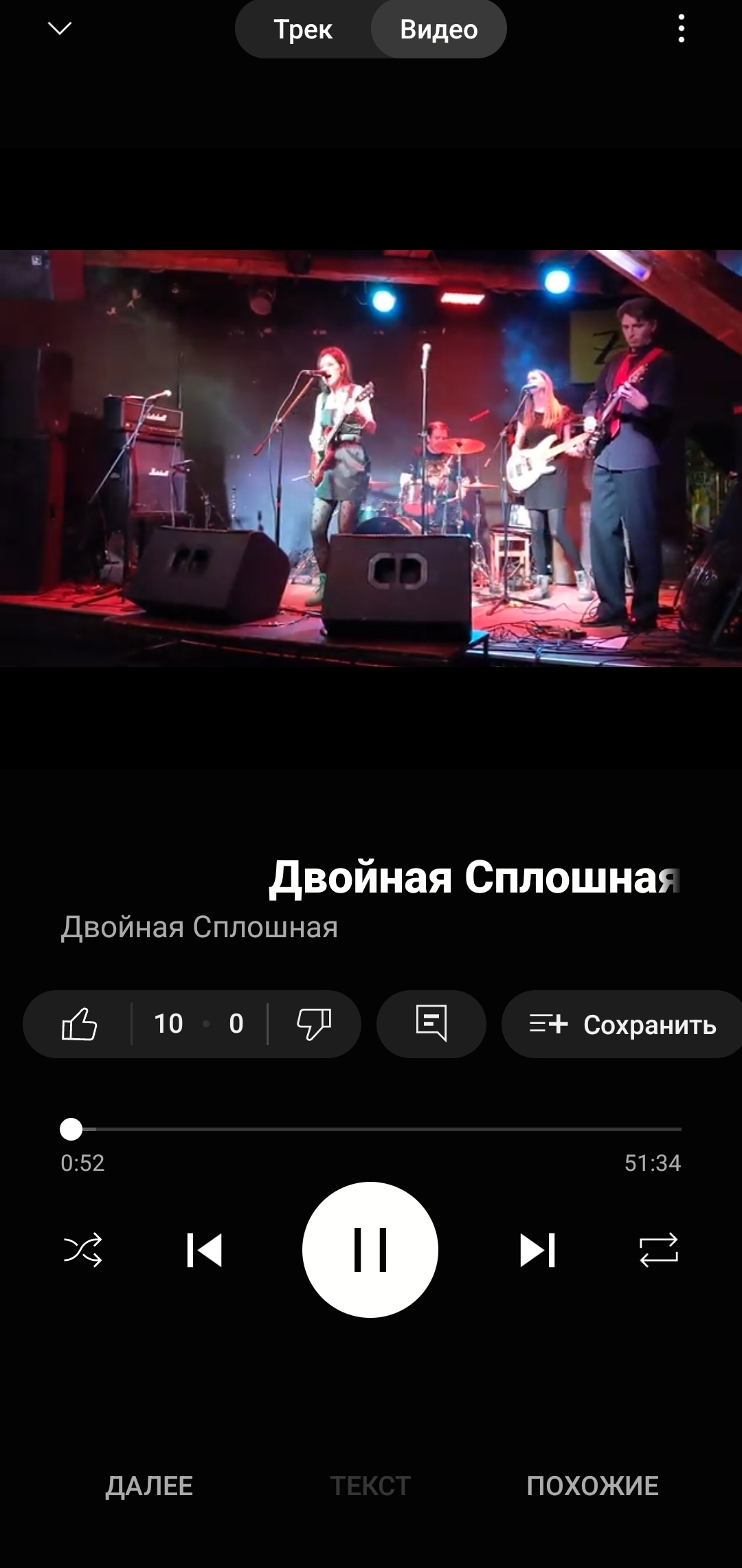Open artist Двойная Сплошная under the title

click(x=199, y=928)
